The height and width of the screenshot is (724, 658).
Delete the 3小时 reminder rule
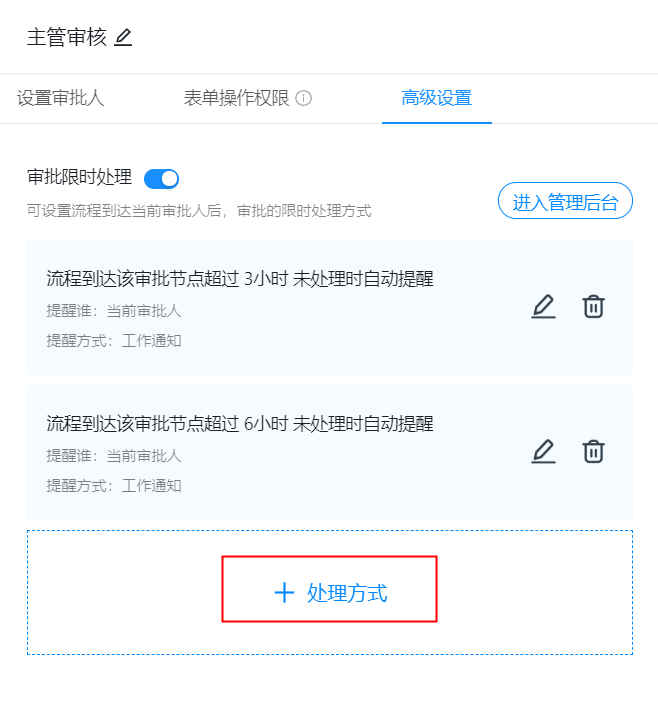(593, 306)
